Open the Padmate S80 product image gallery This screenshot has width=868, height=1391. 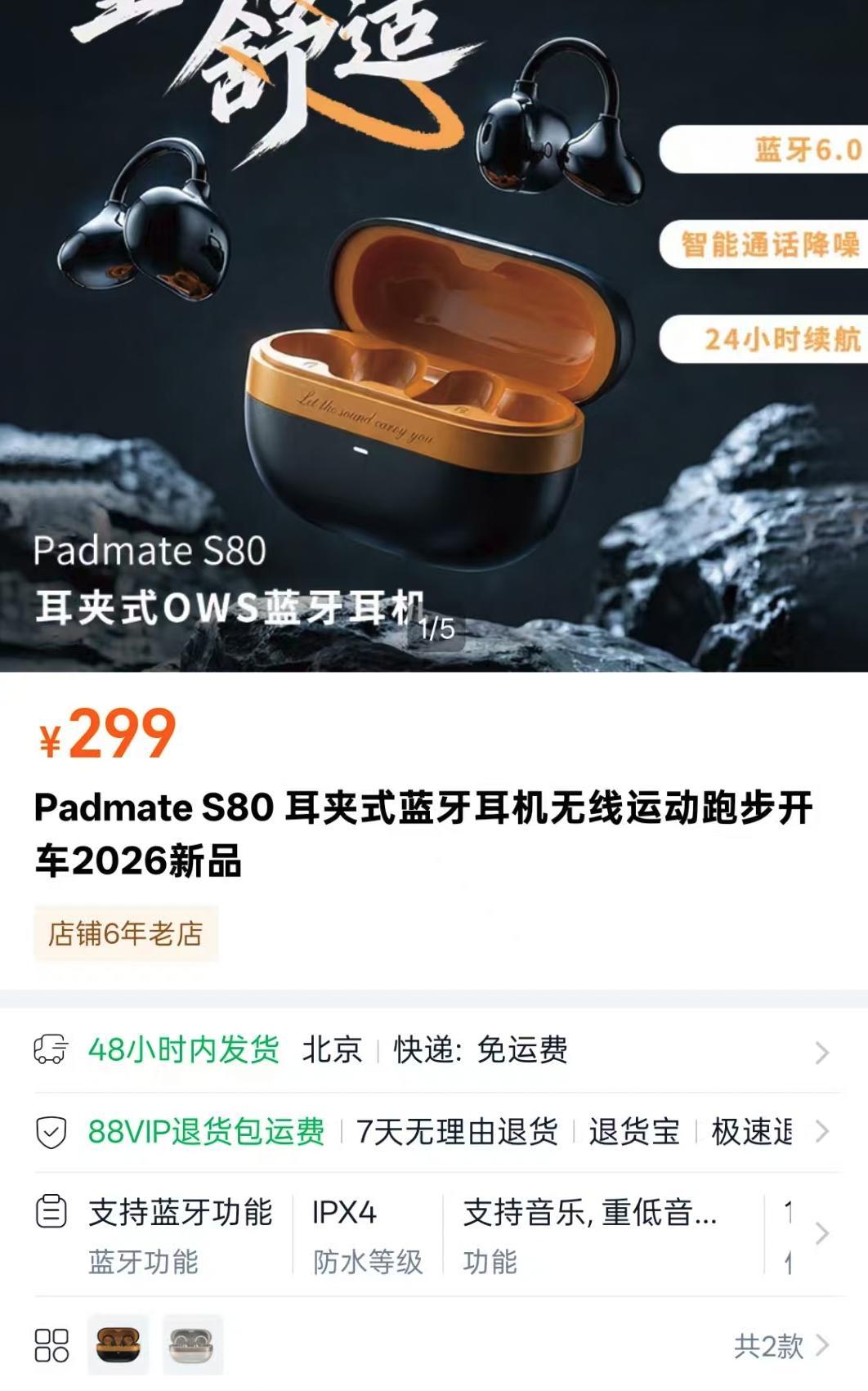tap(433, 335)
